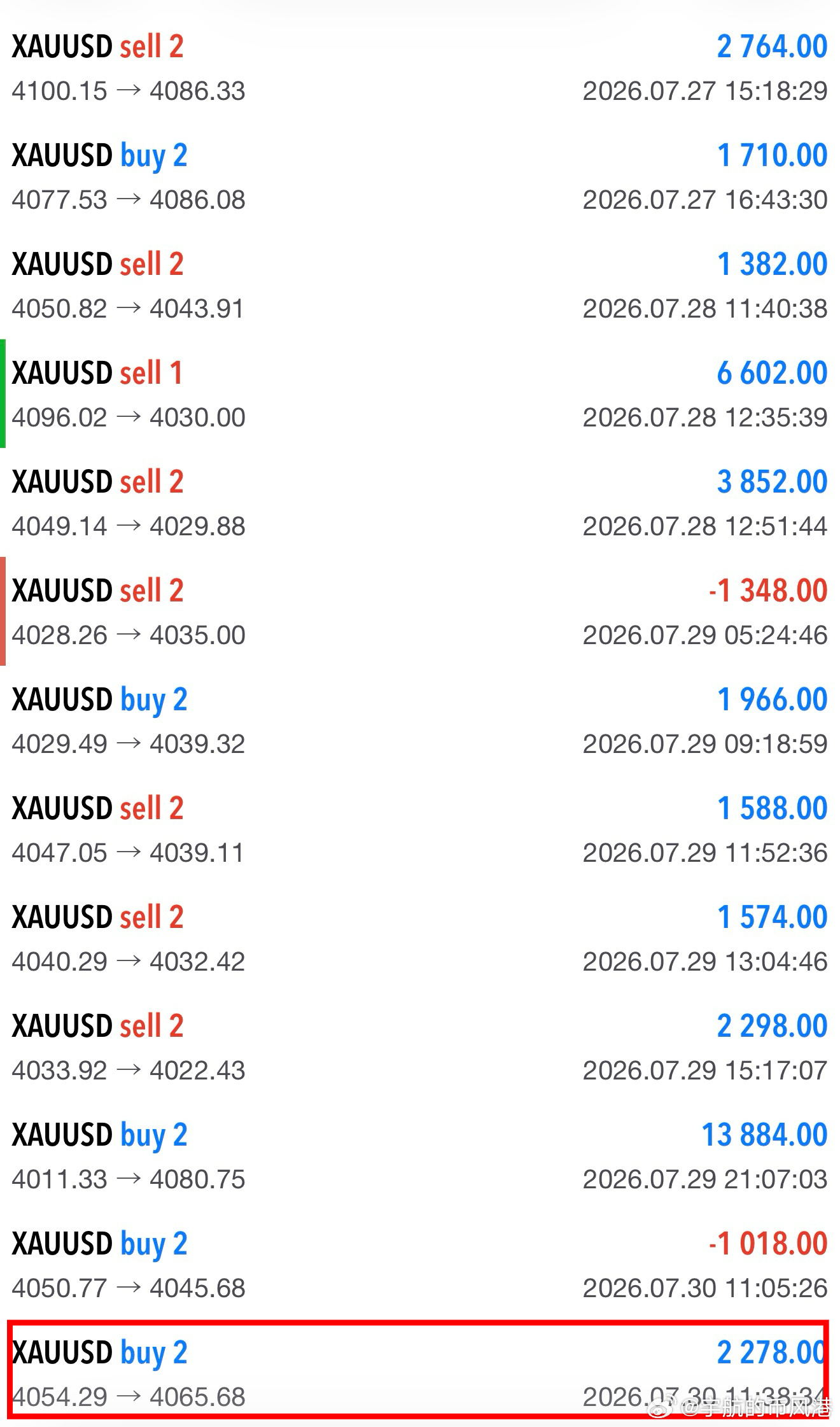Viewport: 840px width, 1427px height.
Task: Expand the buy trade with profit 13 884.00
Action: click(420, 1156)
